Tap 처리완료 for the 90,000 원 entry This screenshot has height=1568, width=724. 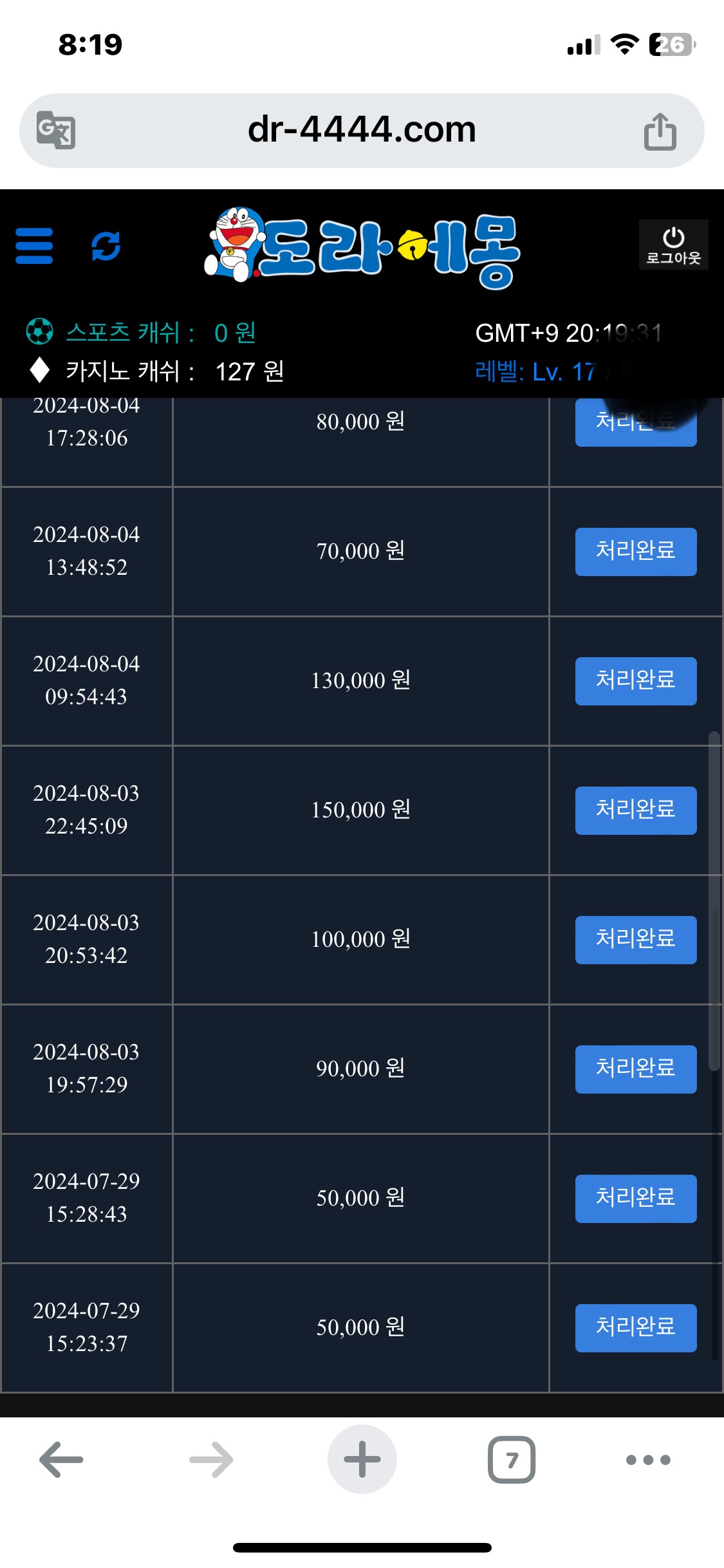(x=636, y=1069)
